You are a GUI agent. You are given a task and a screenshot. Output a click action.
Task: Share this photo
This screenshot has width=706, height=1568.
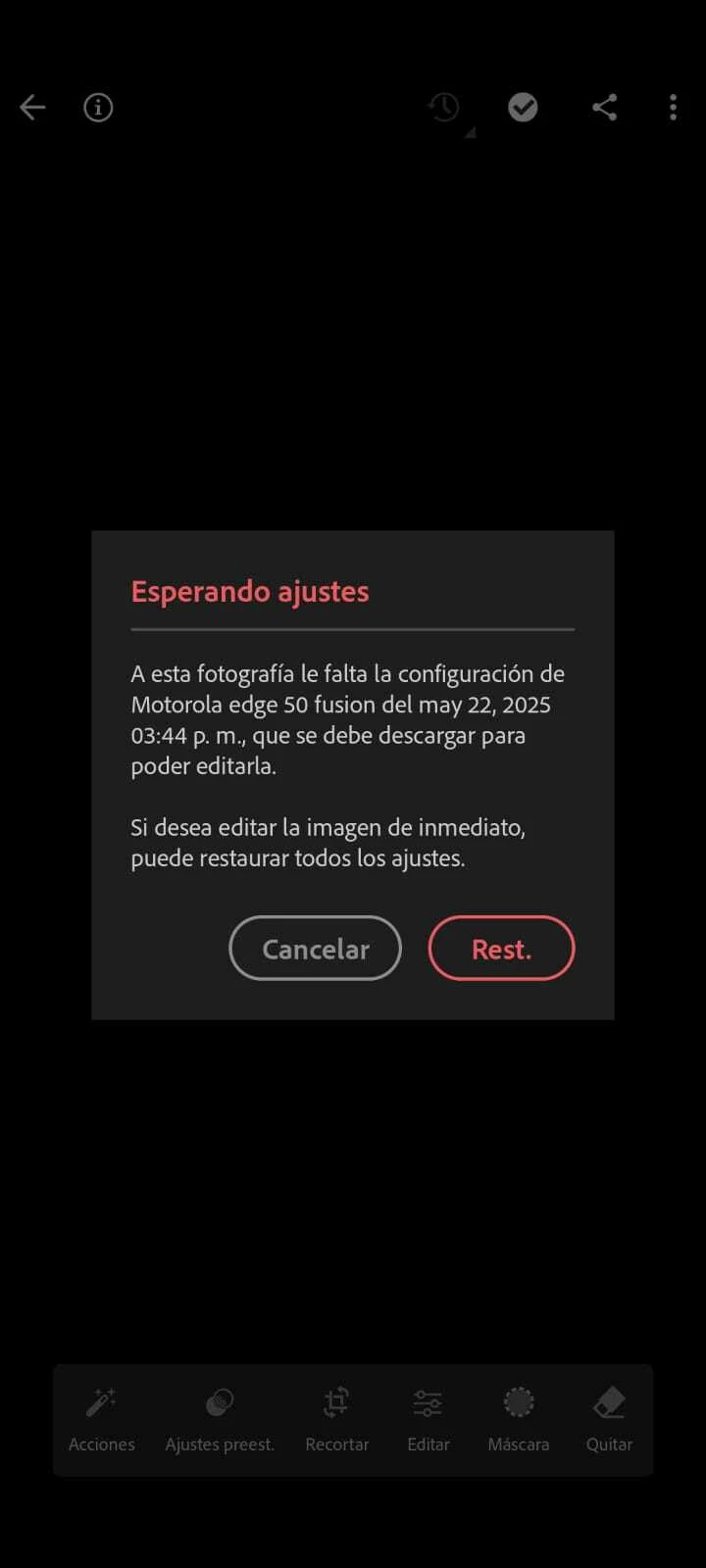point(604,107)
